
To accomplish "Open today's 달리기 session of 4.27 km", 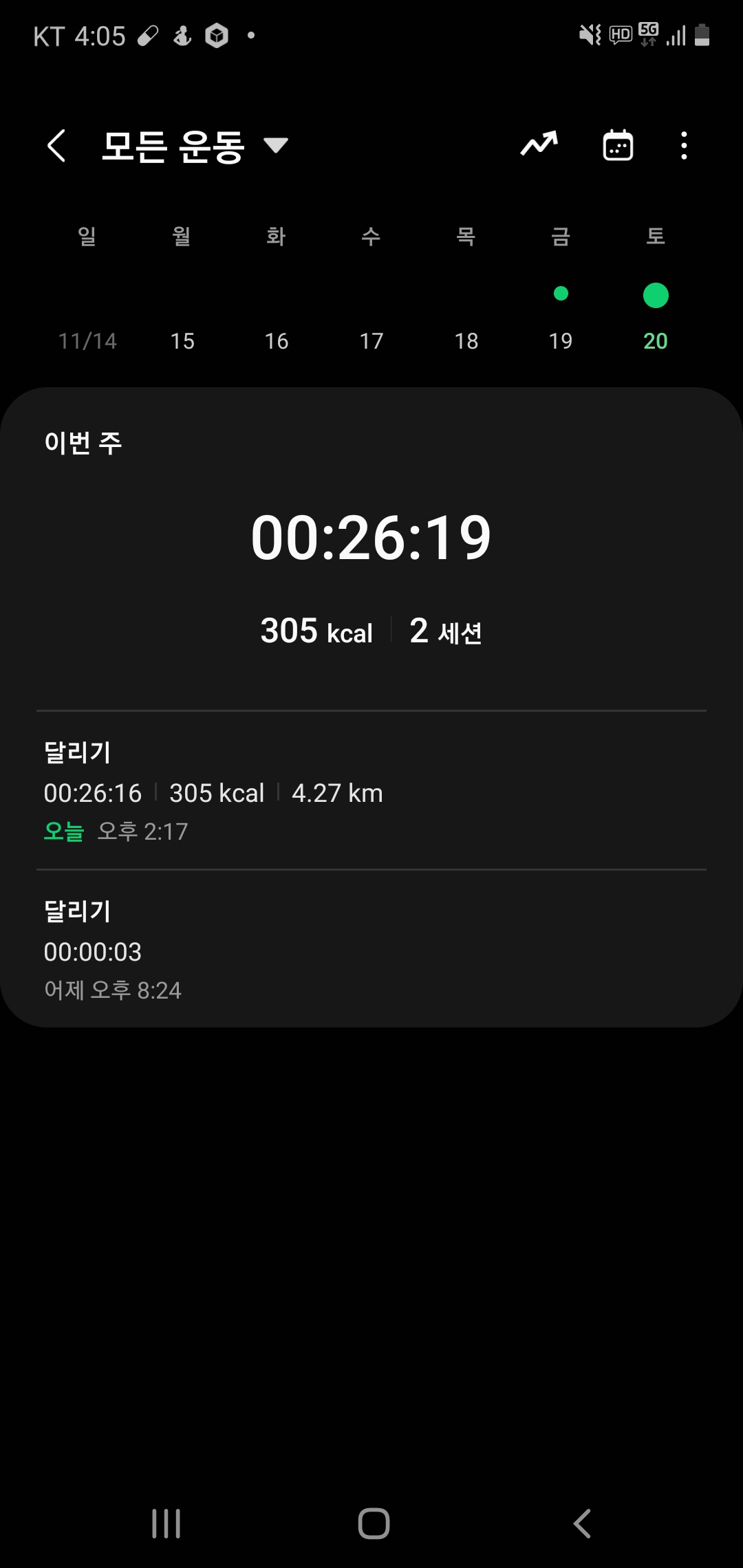I will point(371,791).
